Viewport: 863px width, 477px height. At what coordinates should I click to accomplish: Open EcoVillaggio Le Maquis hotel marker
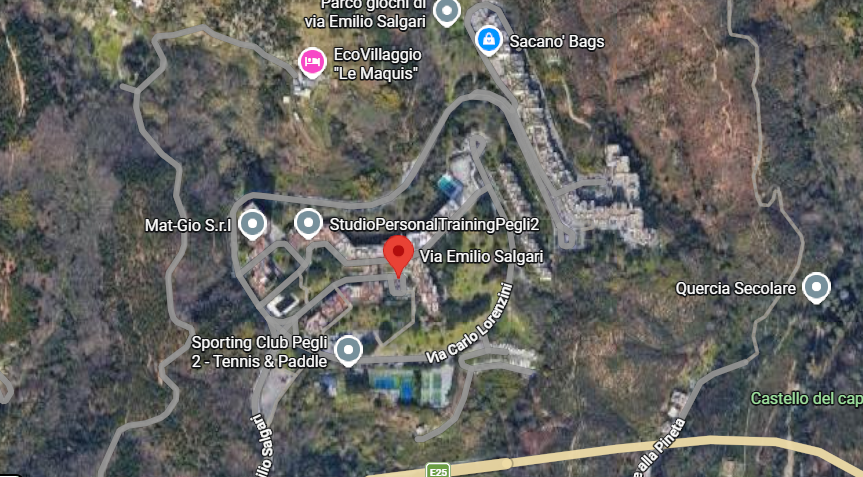pyautogui.click(x=312, y=62)
